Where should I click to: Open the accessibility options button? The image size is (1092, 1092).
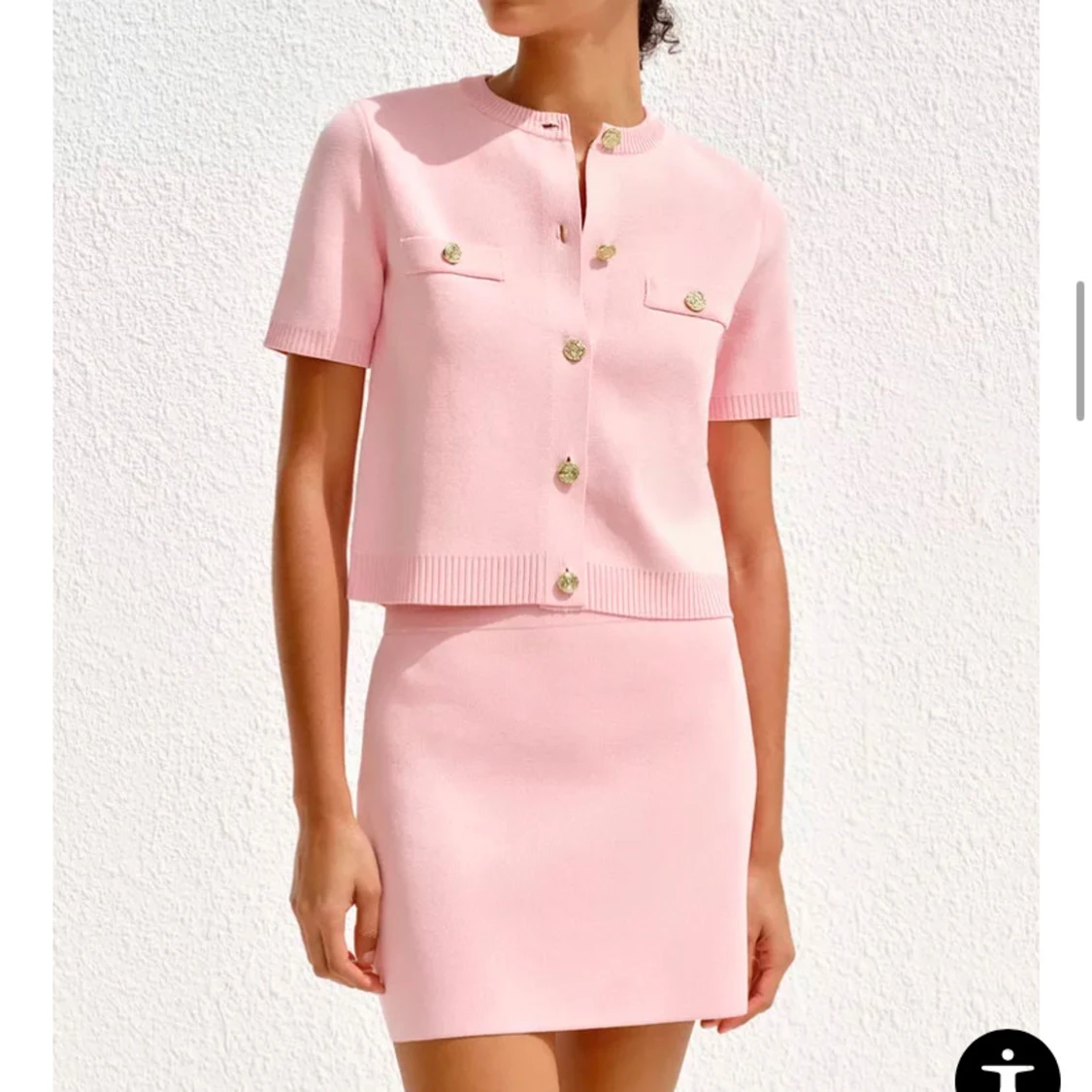[1007, 1064]
